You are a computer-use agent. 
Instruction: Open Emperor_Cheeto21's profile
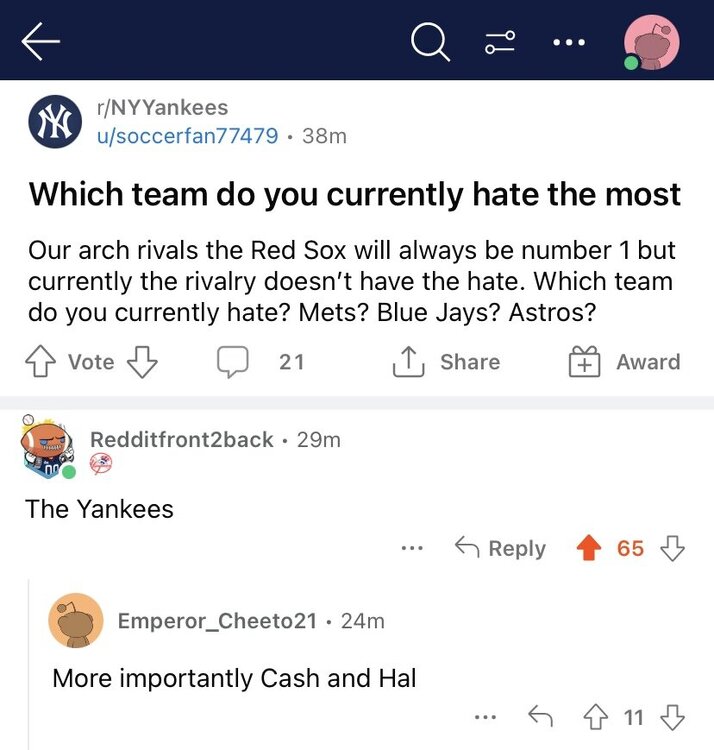click(x=217, y=620)
